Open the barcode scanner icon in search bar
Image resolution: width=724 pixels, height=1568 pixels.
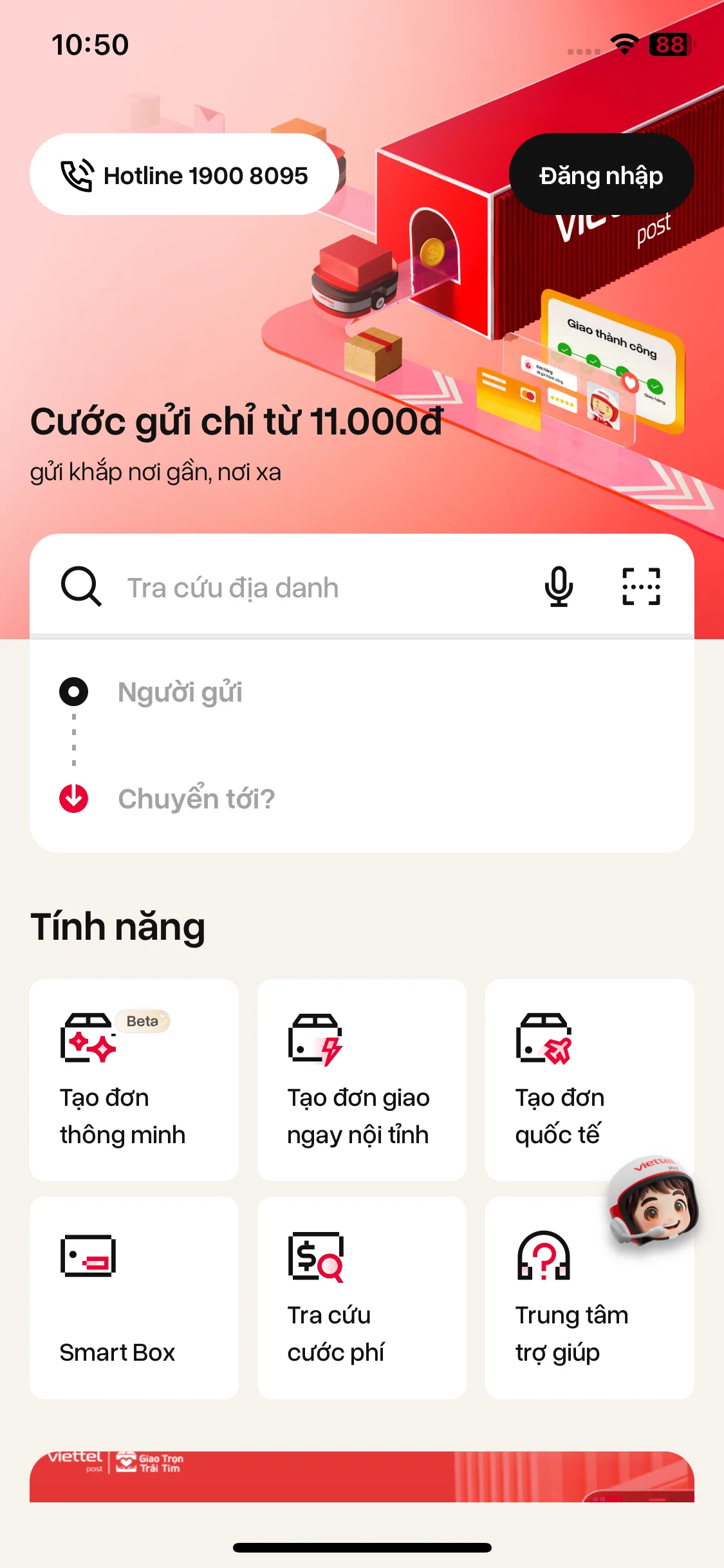pyautogui.click(x=642, y=586)
